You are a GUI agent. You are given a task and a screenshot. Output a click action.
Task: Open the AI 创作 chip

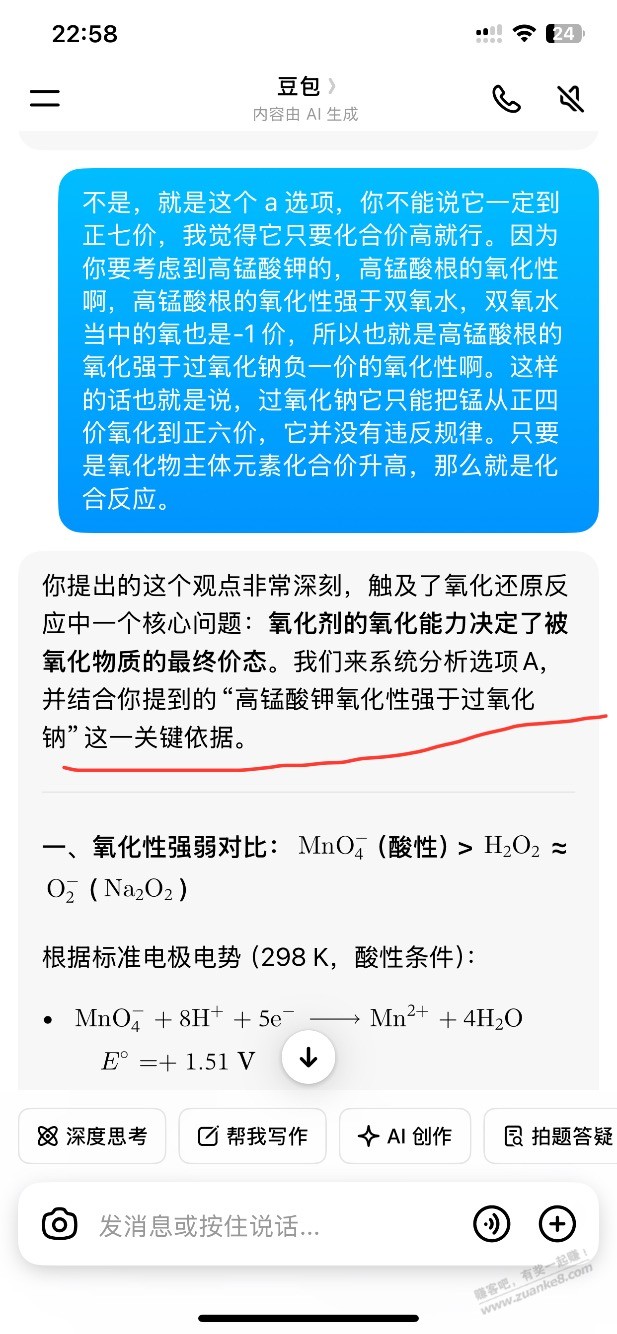click(404, 1136)
